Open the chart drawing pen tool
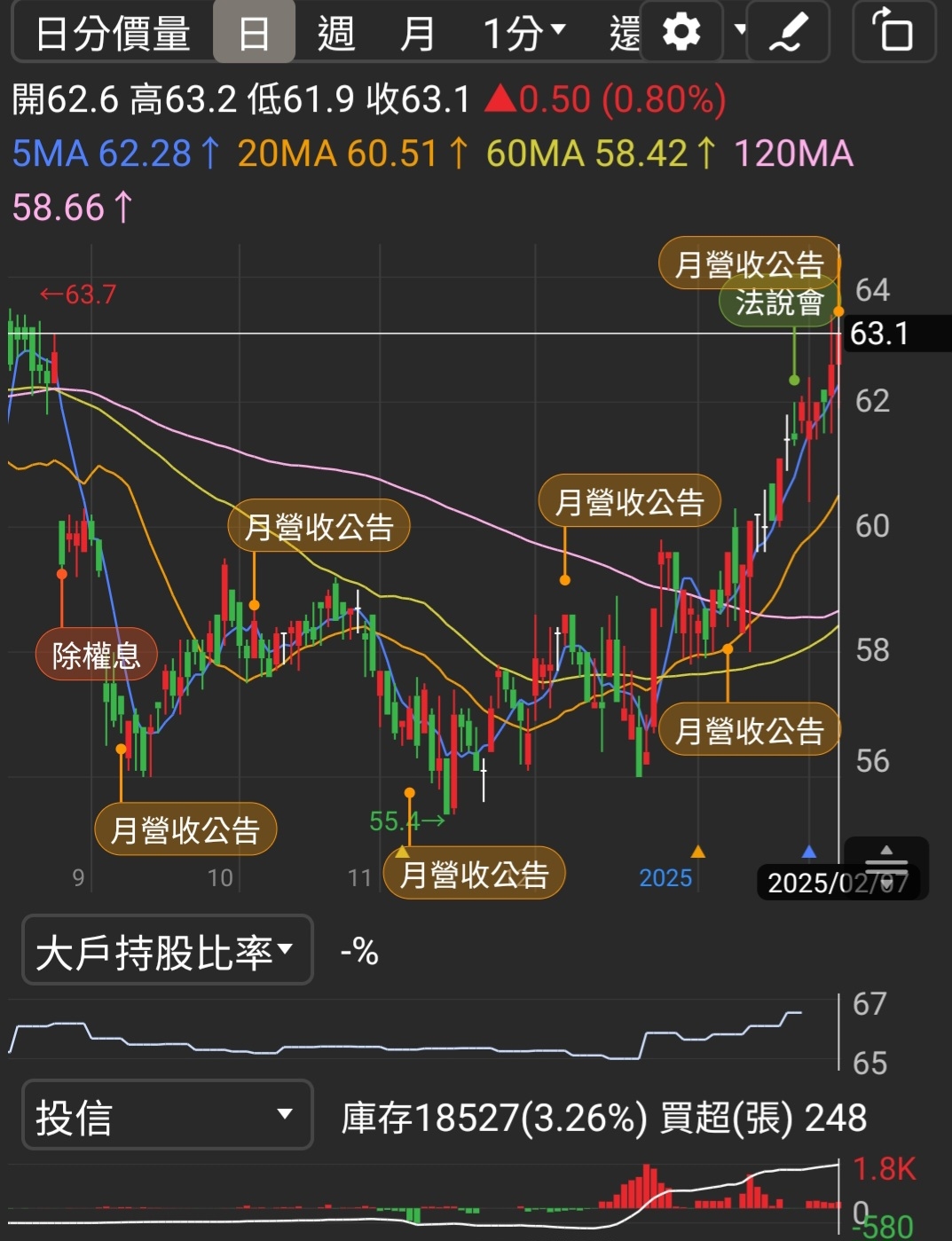 788,33
